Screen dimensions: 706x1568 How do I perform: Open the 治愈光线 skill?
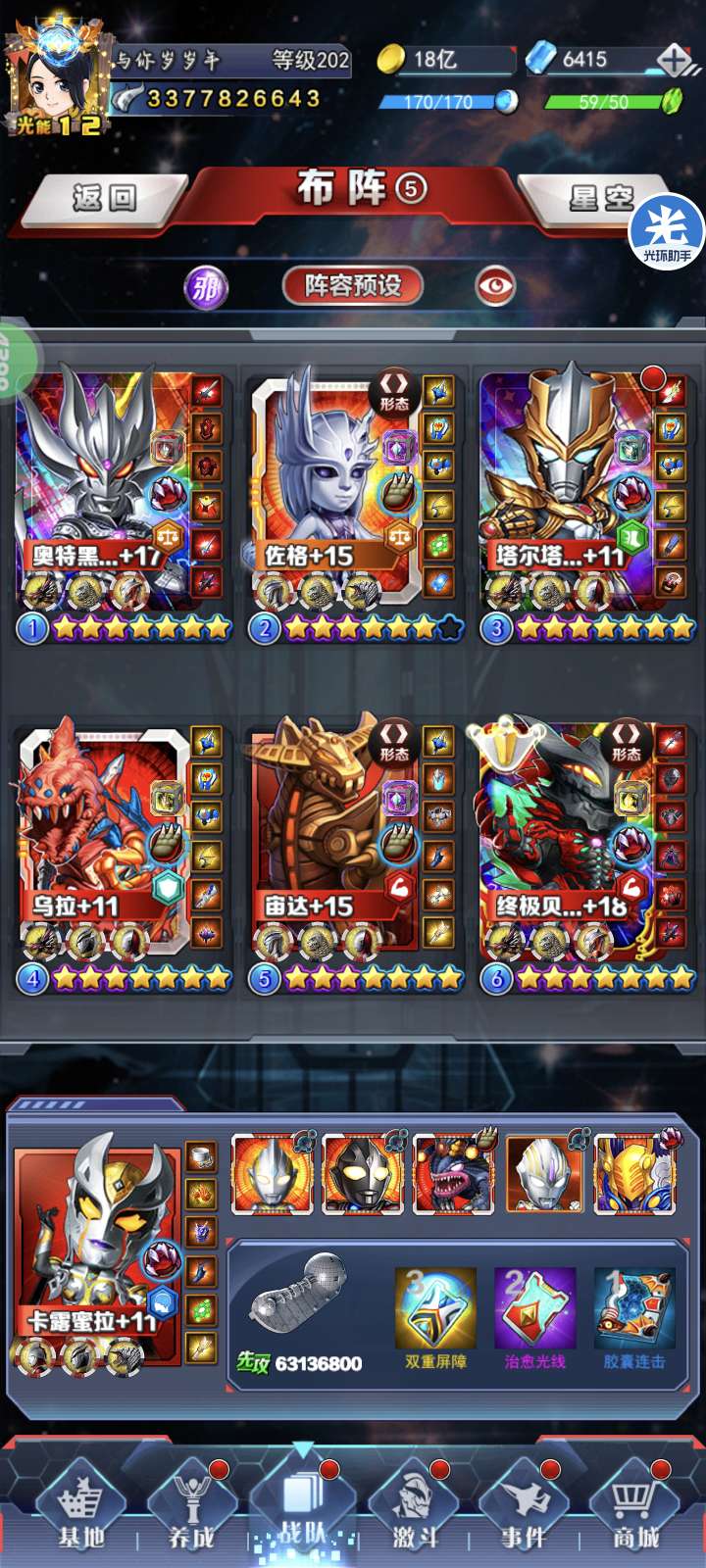point(534,1318)
